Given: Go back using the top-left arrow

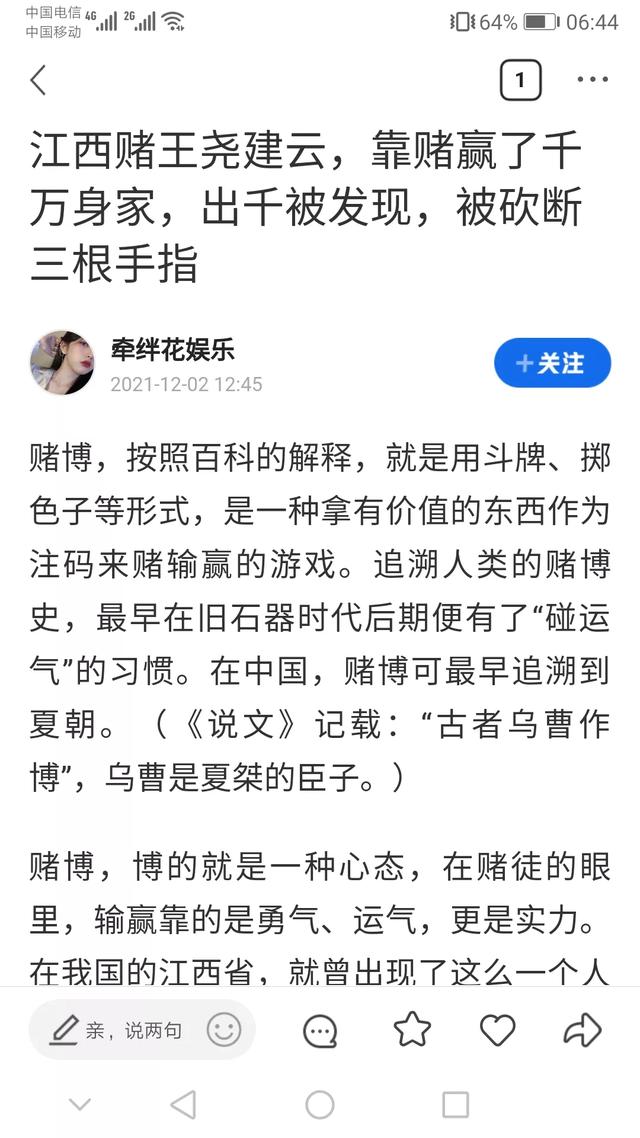Looking at the screenshot, I should (38, 80).
